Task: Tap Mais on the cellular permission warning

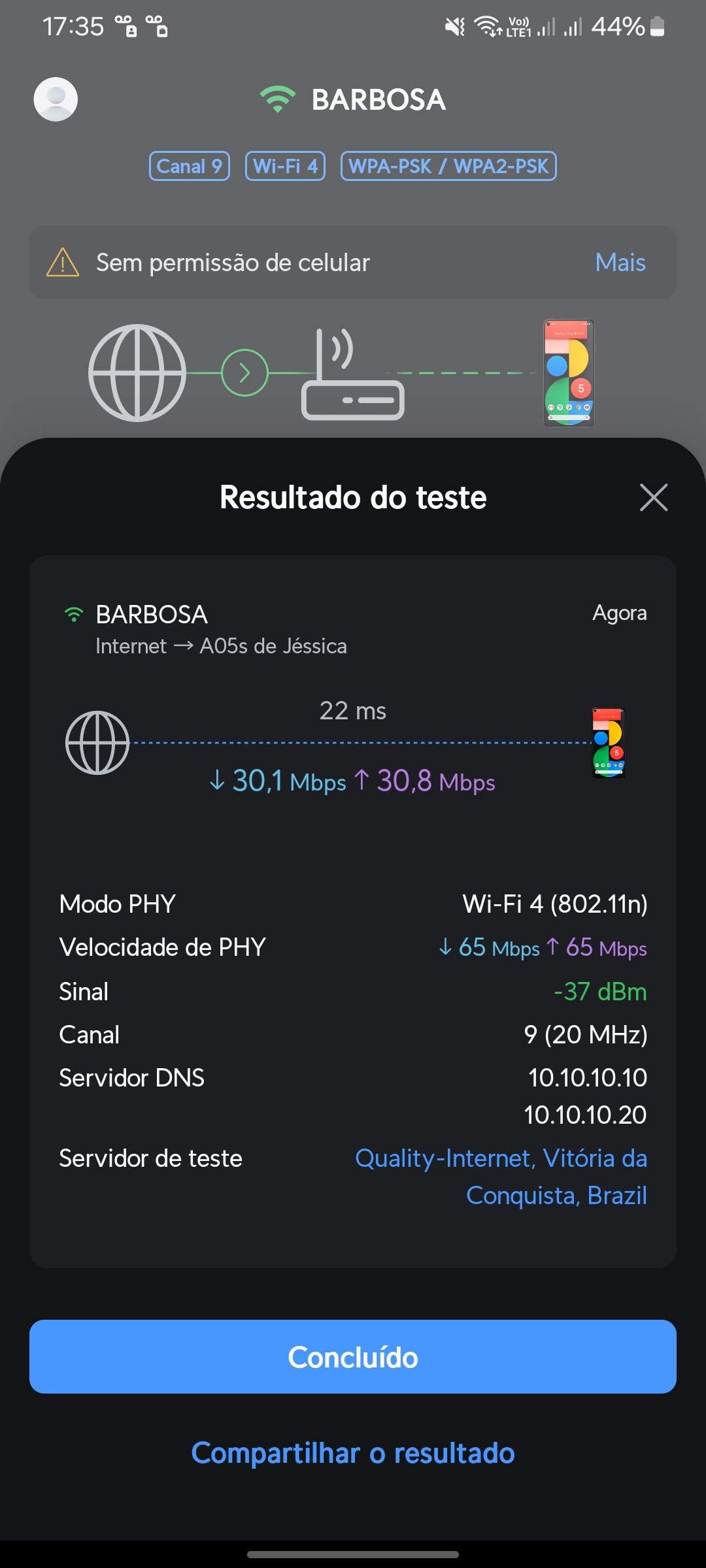Action: (x=620, y=263)
